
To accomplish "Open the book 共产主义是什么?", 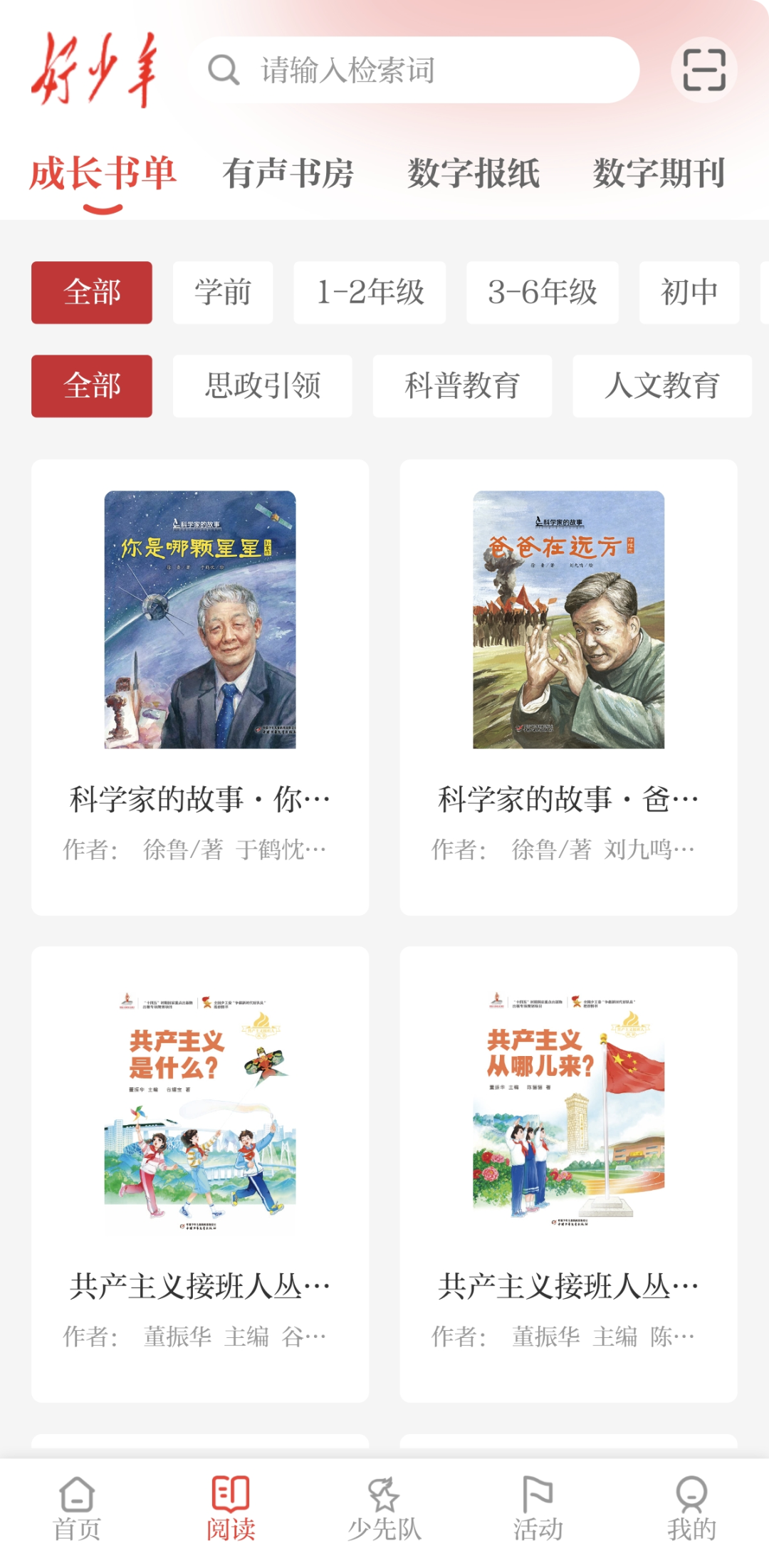I will (200, 1111).
